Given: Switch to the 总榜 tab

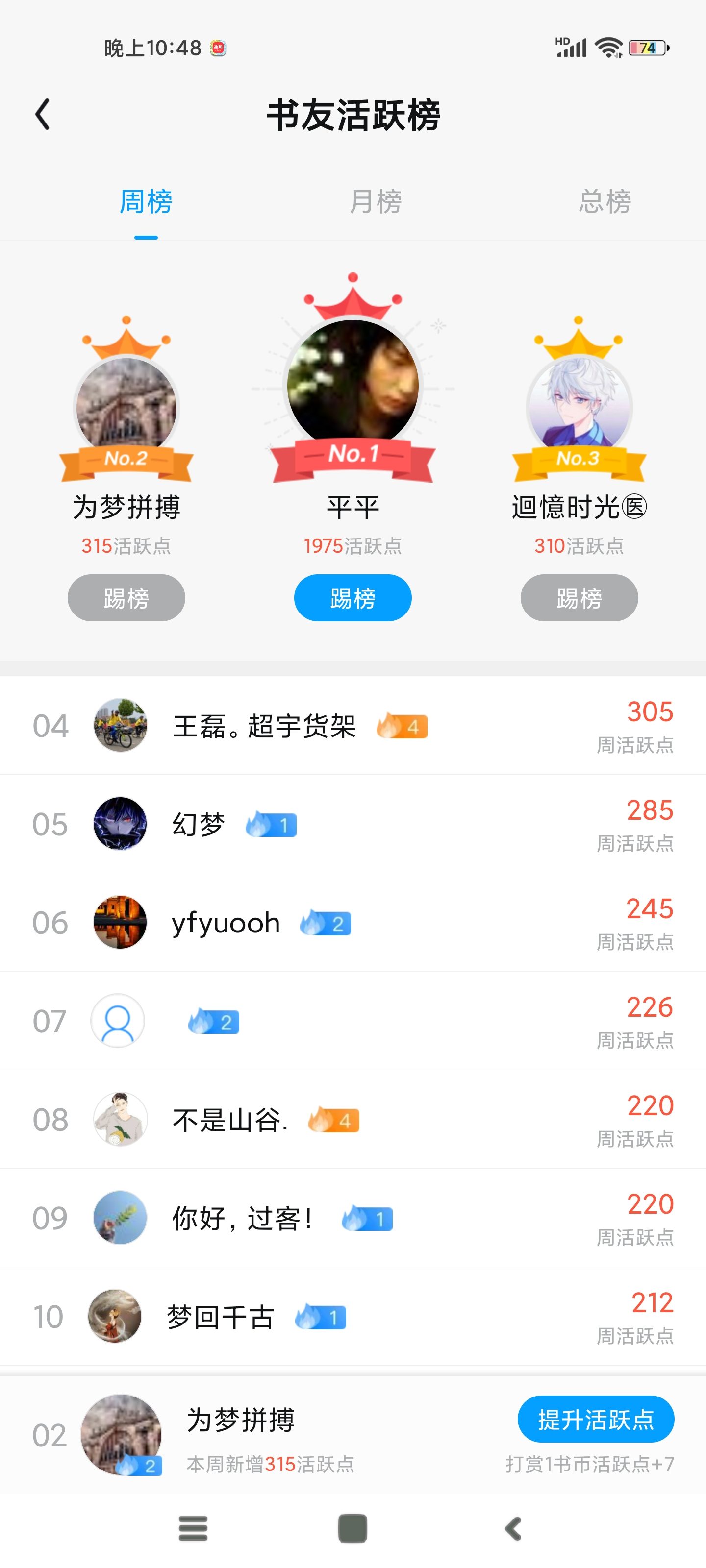Looking at the screenshot, I should pyautogui.click(x=605, y=201).
